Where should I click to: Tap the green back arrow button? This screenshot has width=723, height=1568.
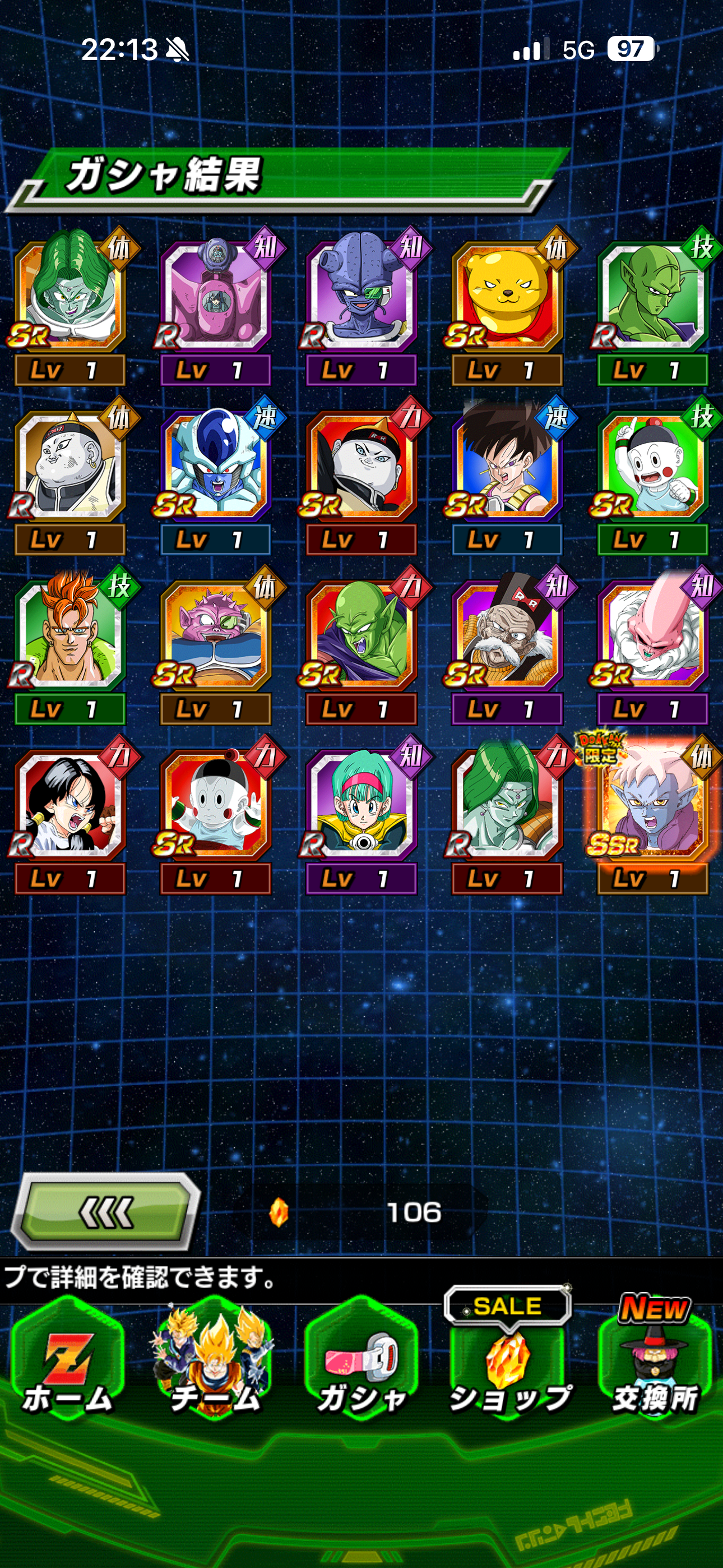click(x=106, y=1212)
